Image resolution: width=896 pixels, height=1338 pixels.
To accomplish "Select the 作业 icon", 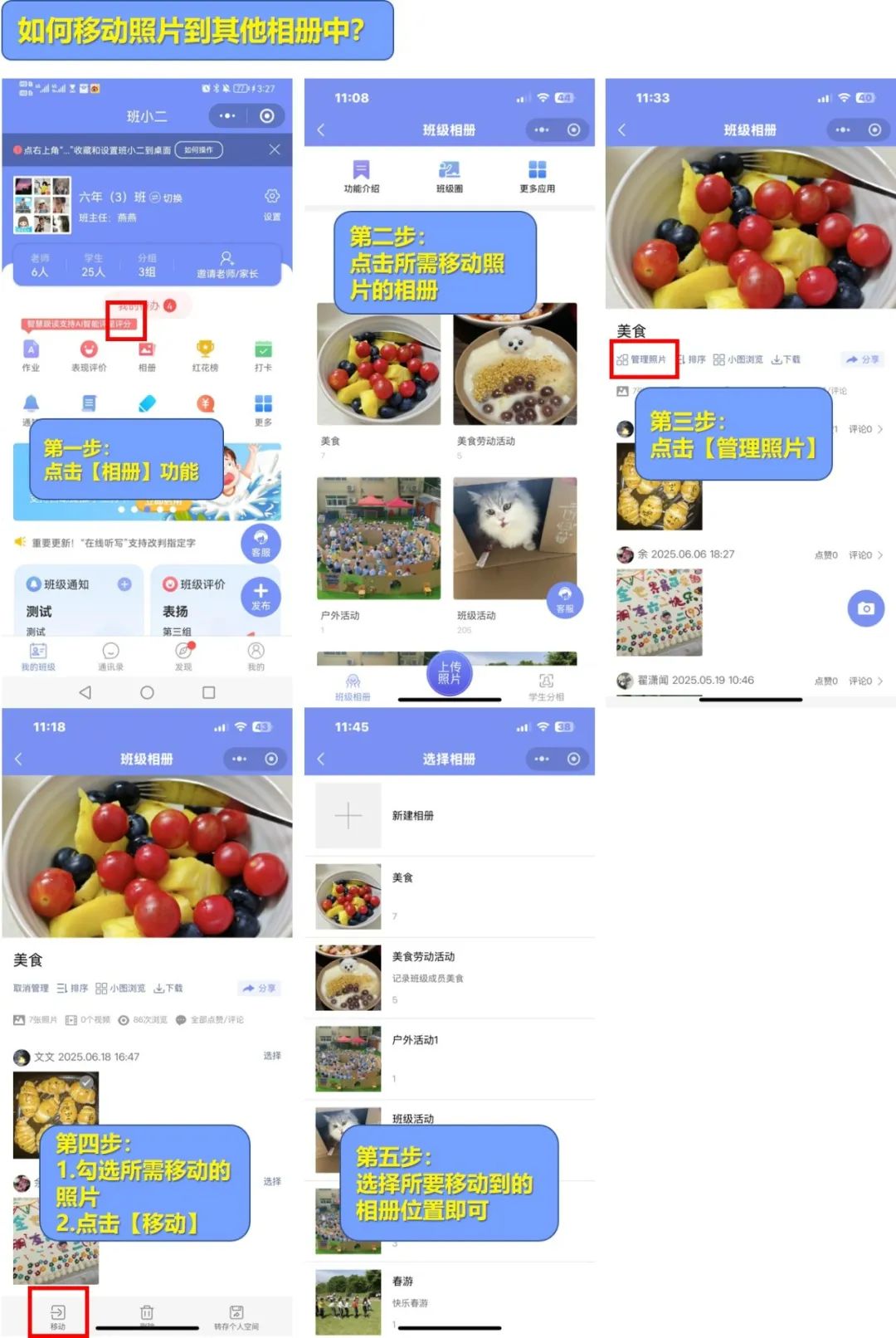I will pyautogui.click(x=32, y=352).
